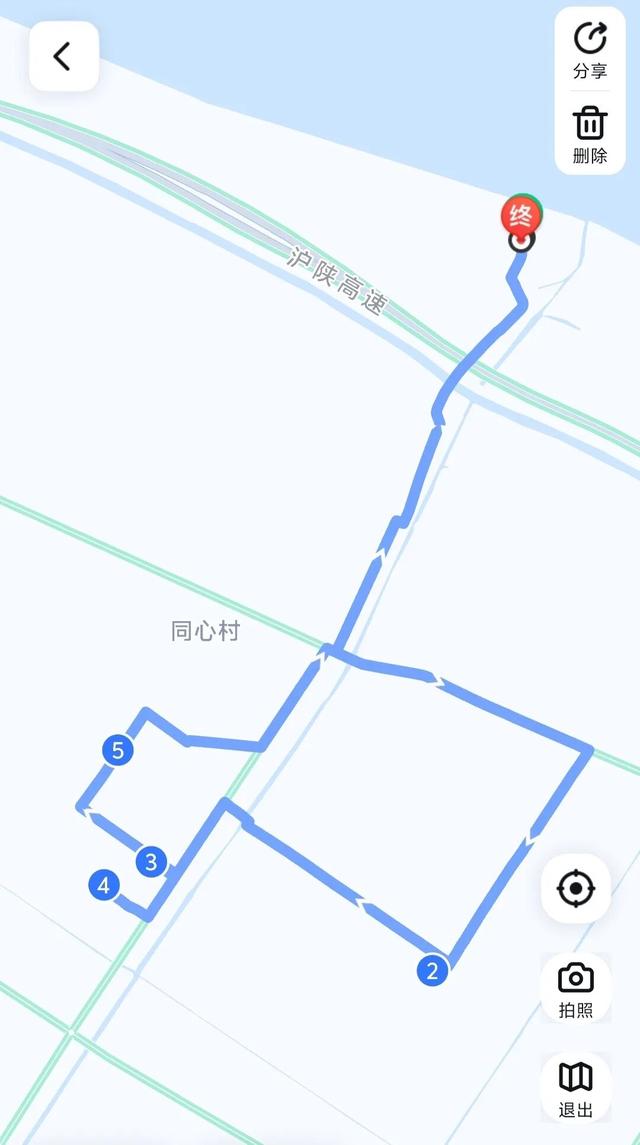Screen dimensions: 640x1145
Task: Share this route track
Action: click(x=590, y=50)
